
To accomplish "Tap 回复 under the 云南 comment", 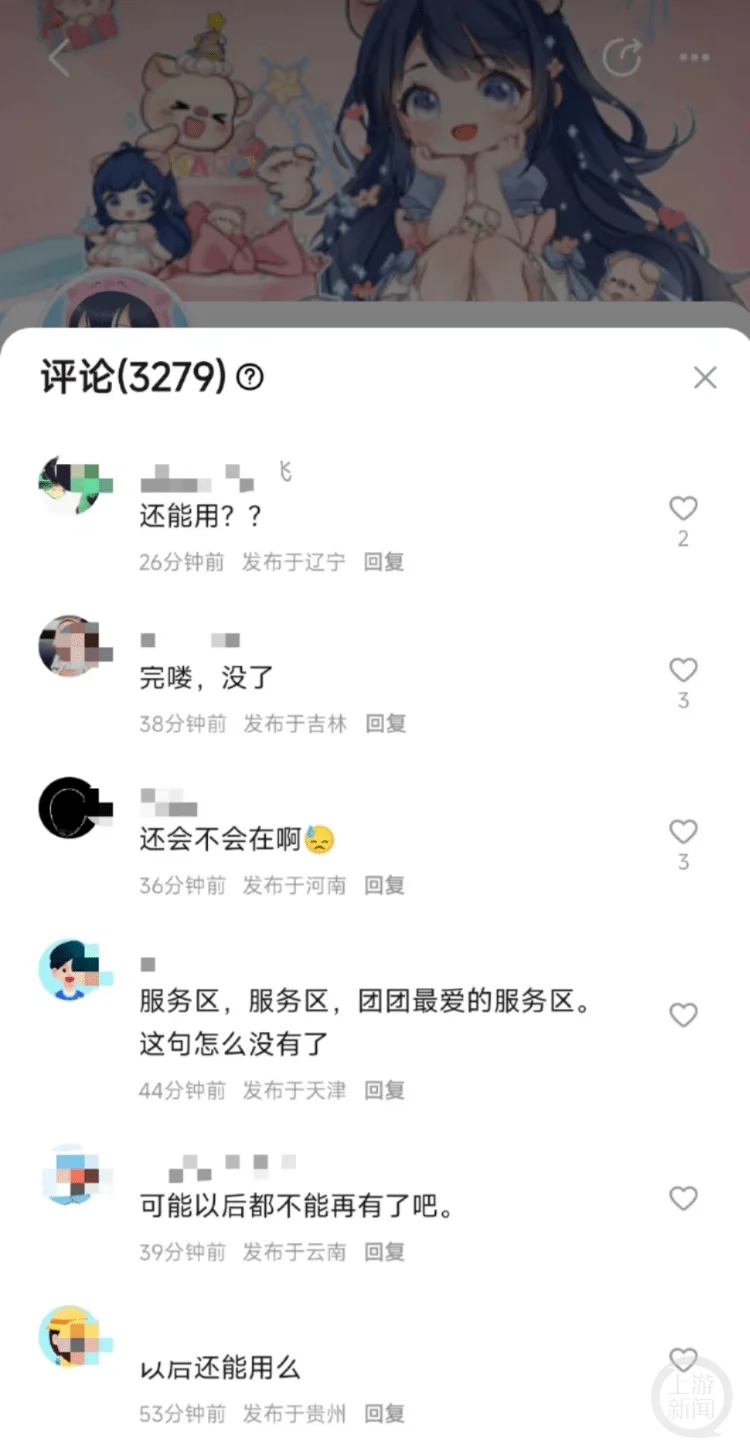I will (384, 1251).
